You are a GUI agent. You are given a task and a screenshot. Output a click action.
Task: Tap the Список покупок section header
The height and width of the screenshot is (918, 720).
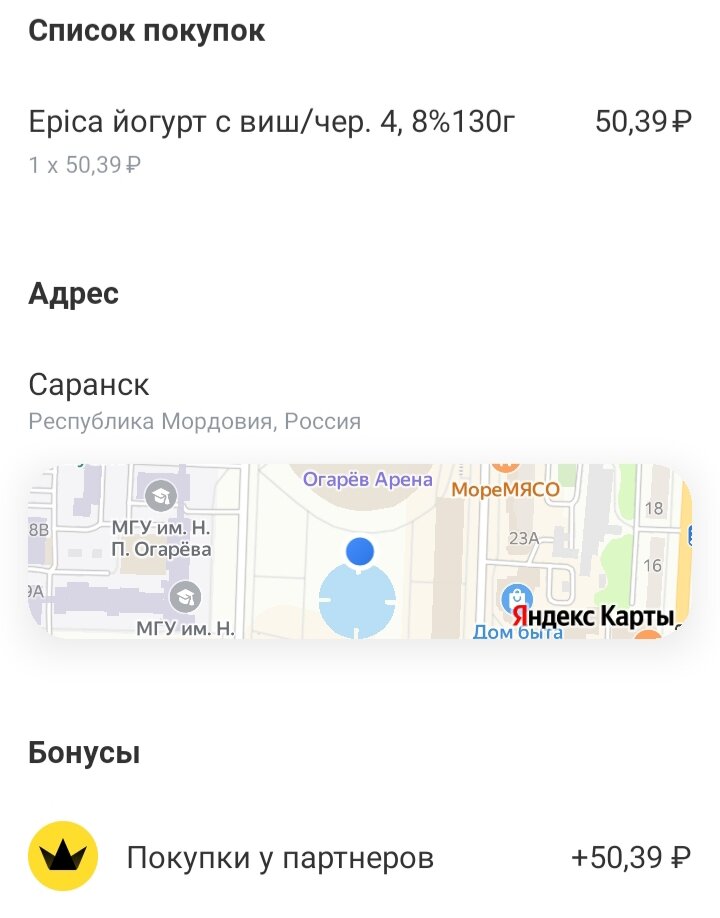148,30
